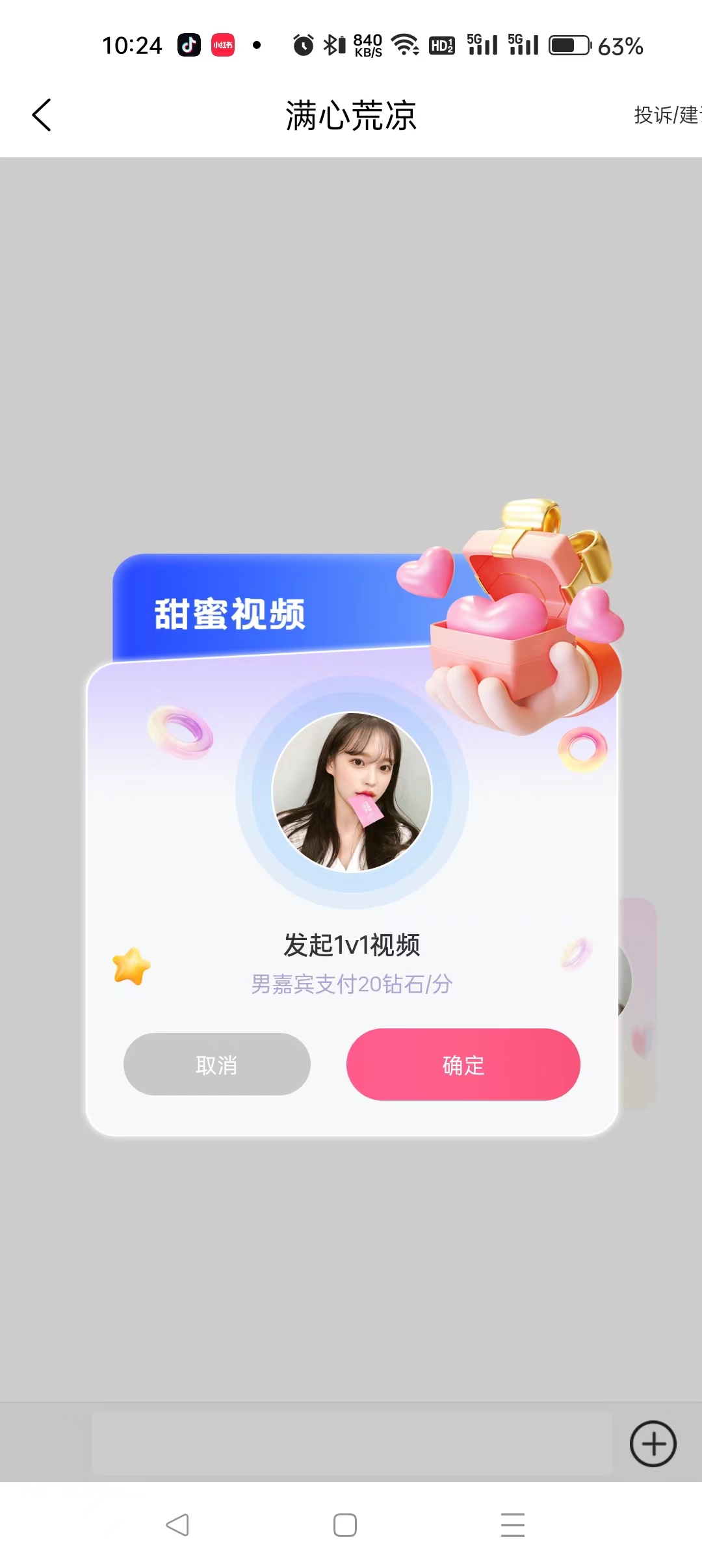Viewport: 702px width, 1568px height.
Task: Tap the 男嘉宾支付20钻石/分 price text
Action: coord(351,984)
